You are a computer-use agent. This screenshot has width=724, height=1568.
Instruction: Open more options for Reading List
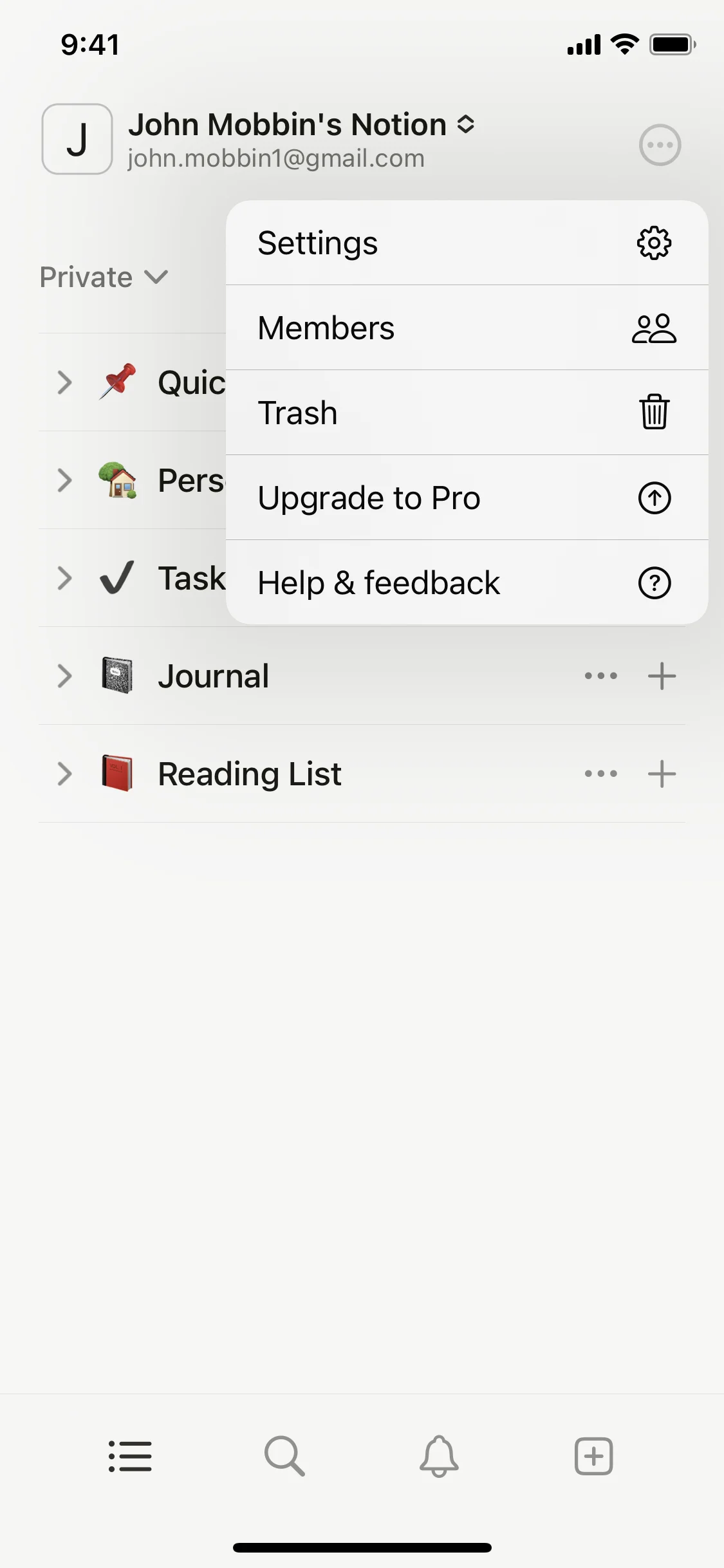600,774
